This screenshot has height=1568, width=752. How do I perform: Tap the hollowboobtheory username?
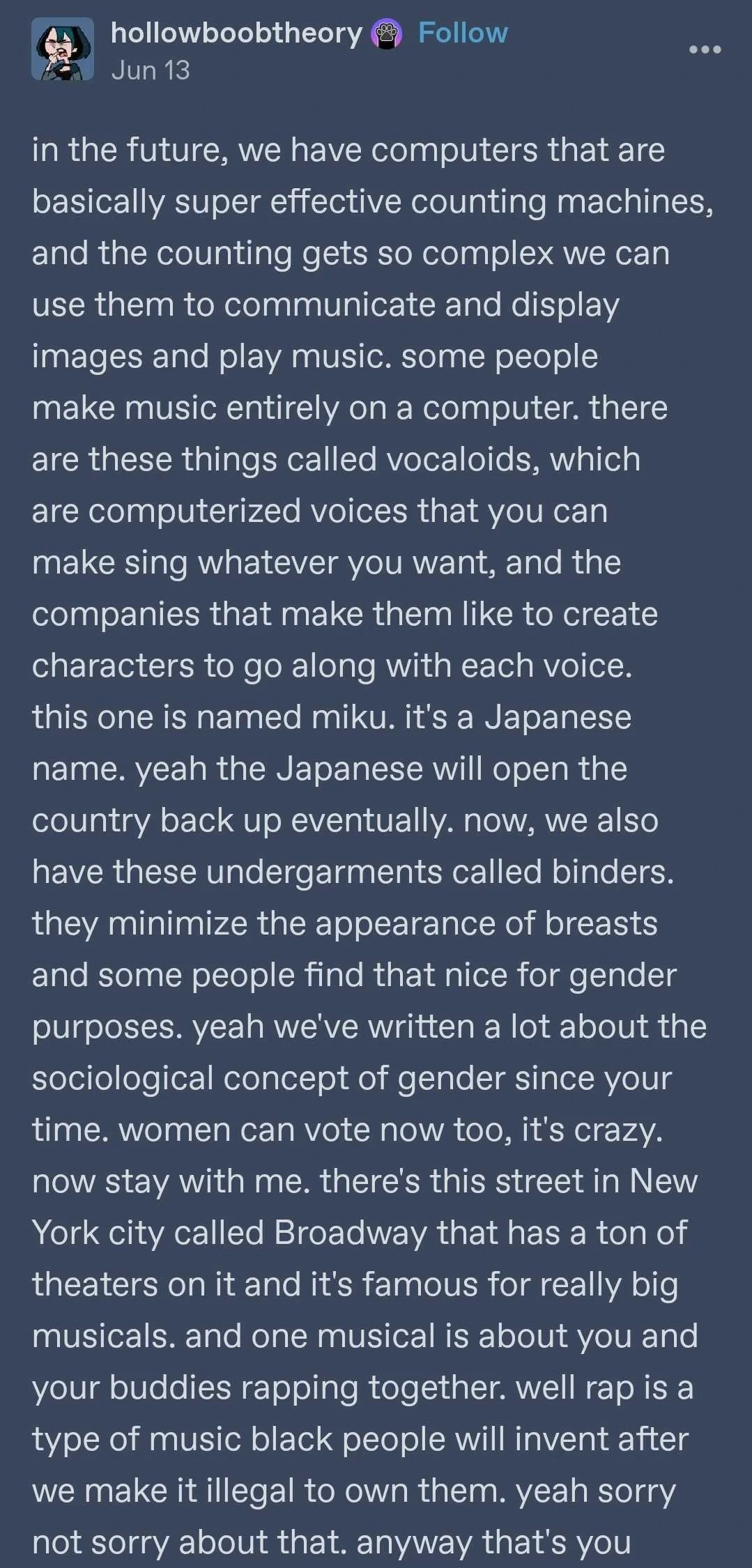(237, 33)
